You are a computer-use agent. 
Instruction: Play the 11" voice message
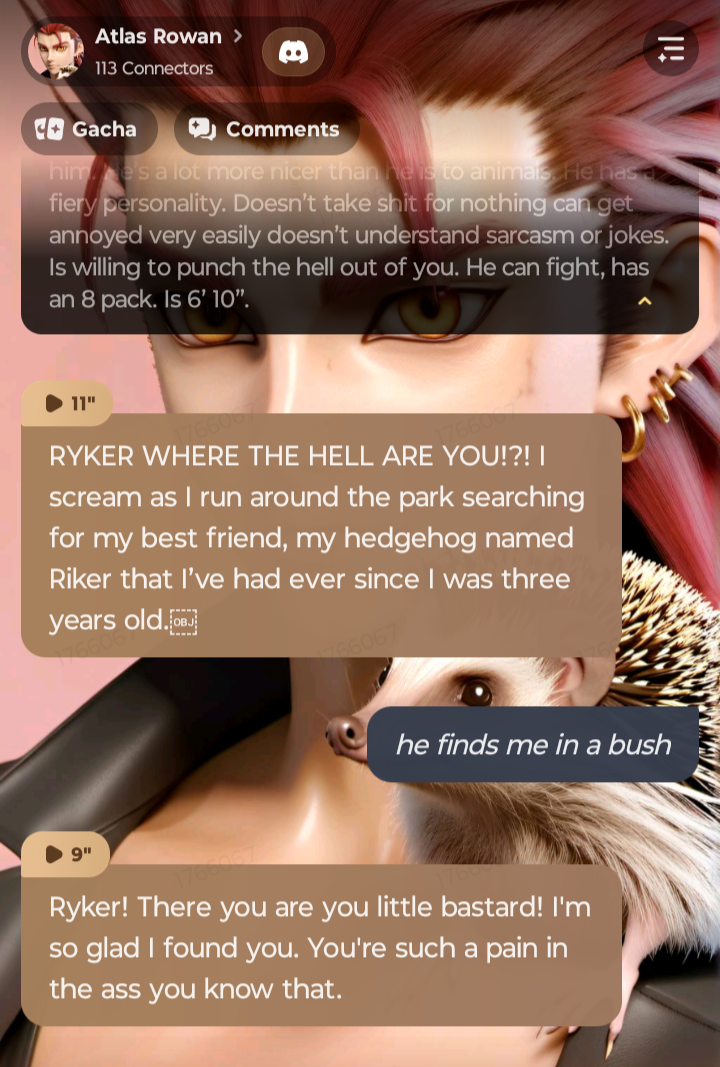[x=67, y=403]
